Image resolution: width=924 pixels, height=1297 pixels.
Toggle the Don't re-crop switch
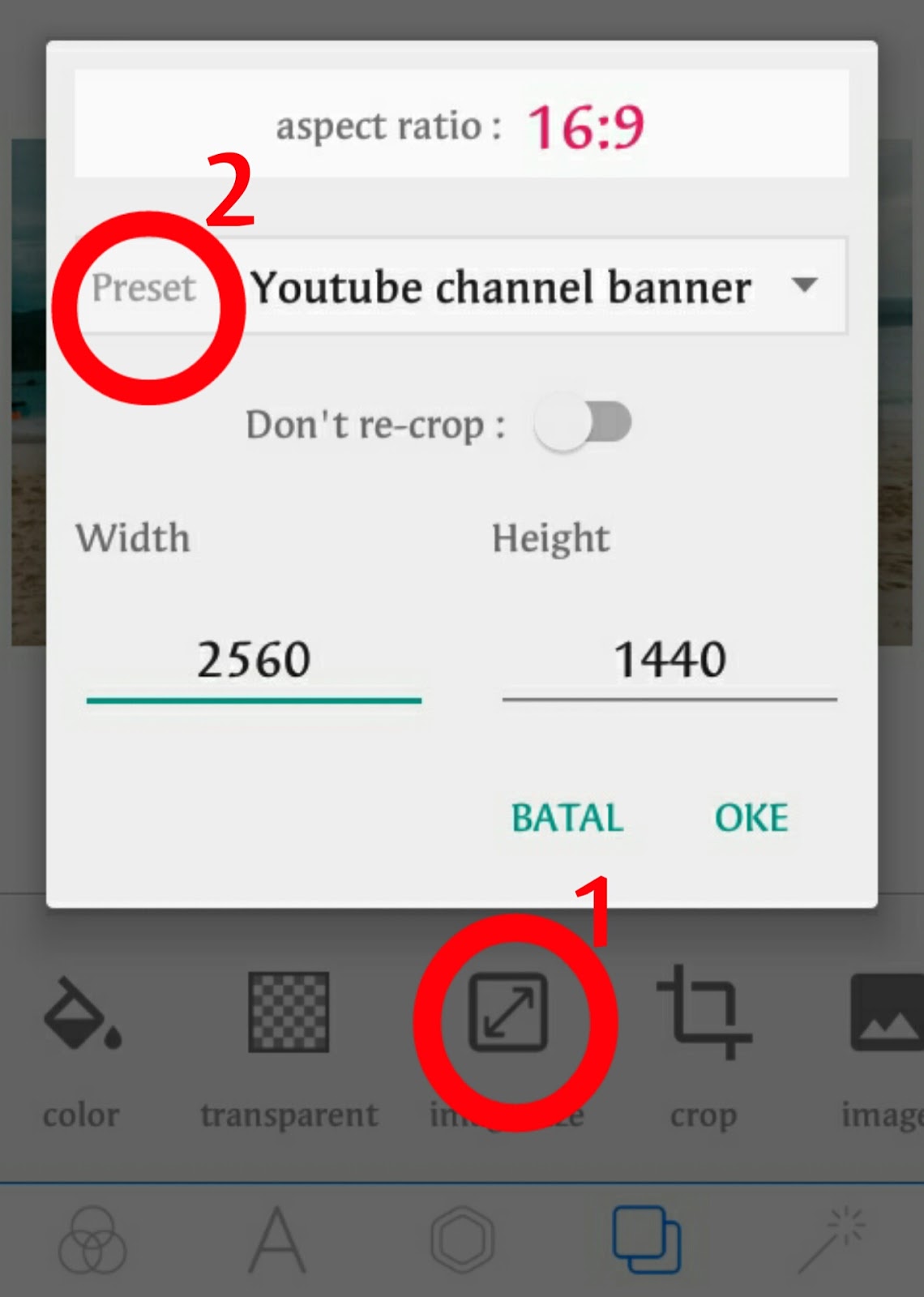pos(584,423)
